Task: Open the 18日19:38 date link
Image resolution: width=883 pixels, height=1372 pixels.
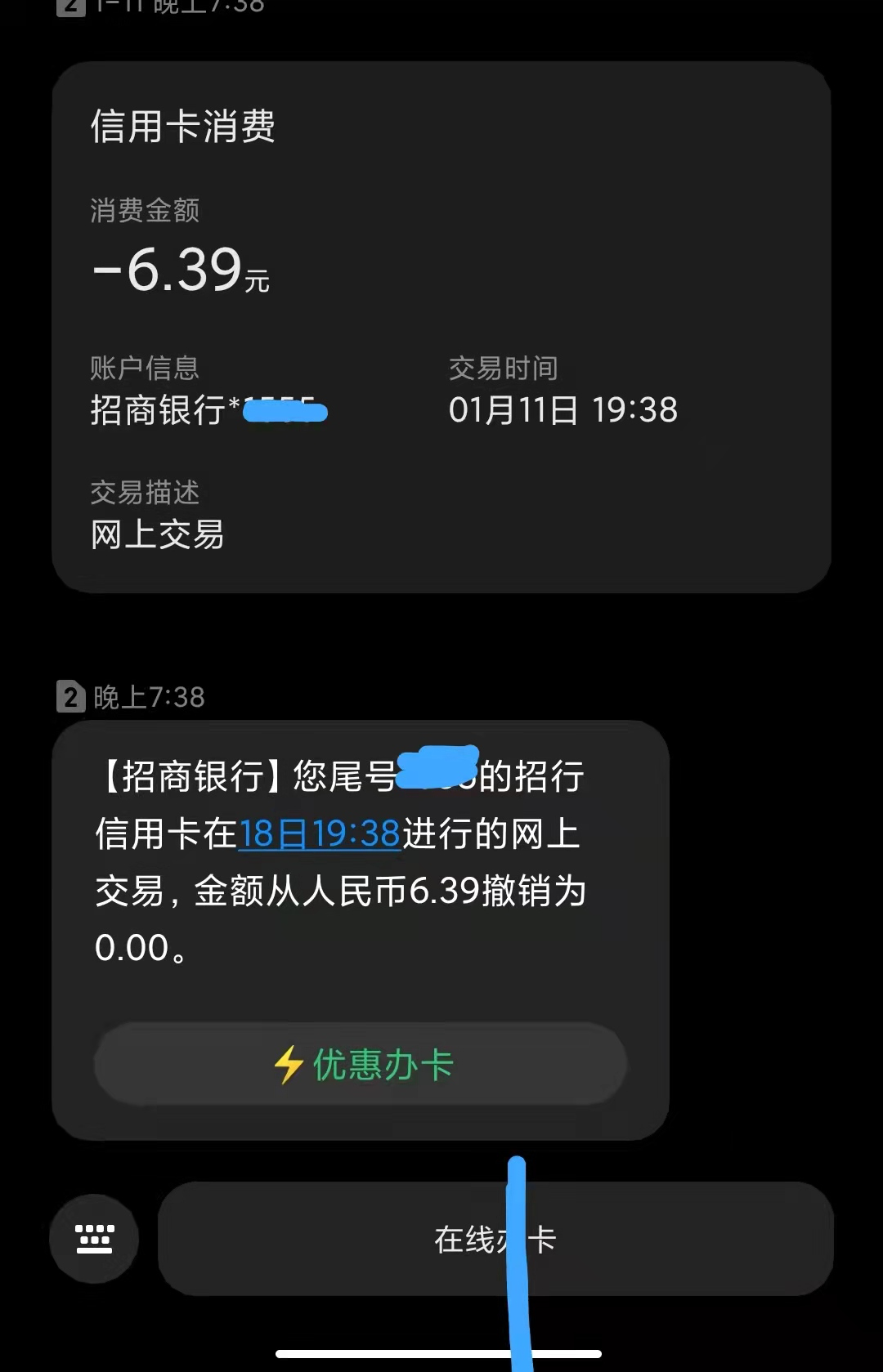Action: 319,834
